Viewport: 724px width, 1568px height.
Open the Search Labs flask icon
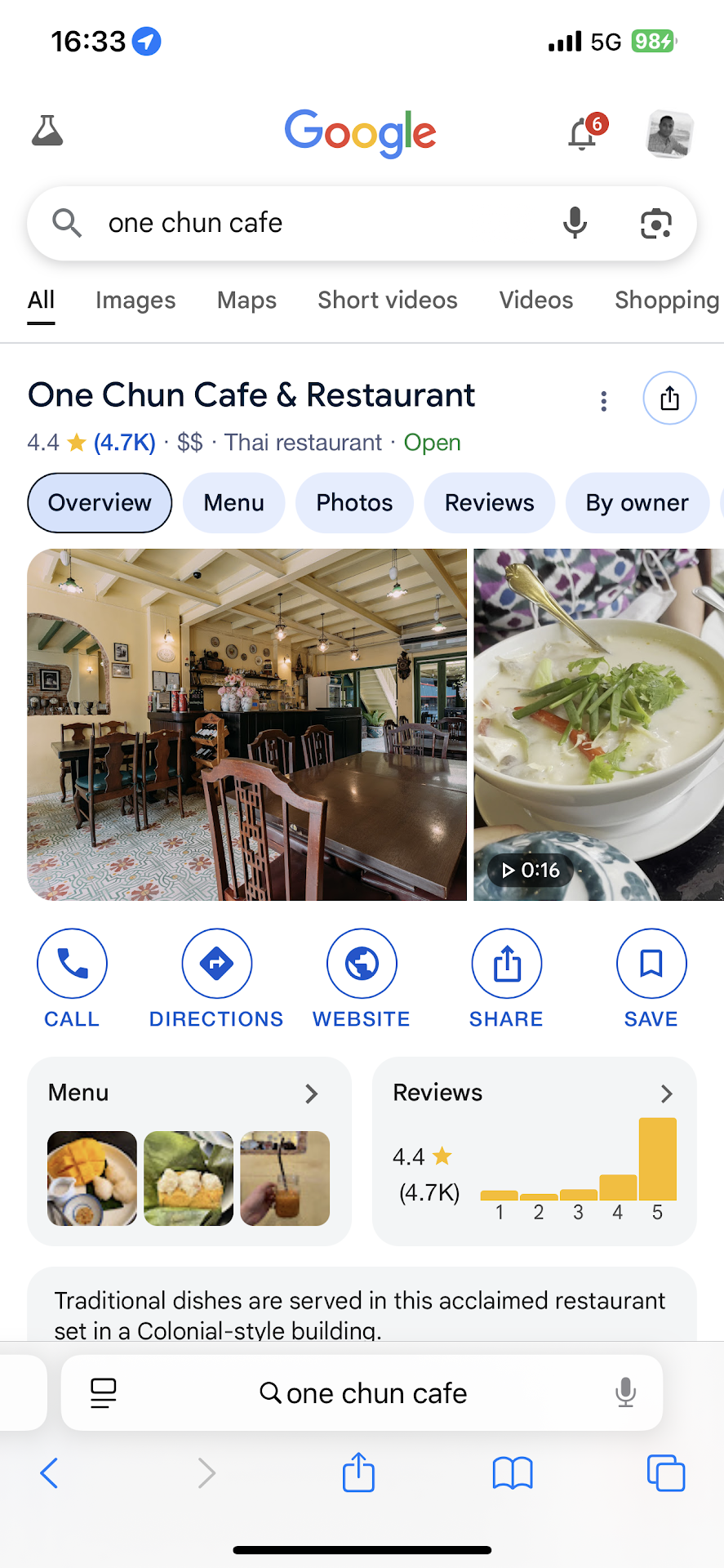pyautogui.click(x=47, y=131)
